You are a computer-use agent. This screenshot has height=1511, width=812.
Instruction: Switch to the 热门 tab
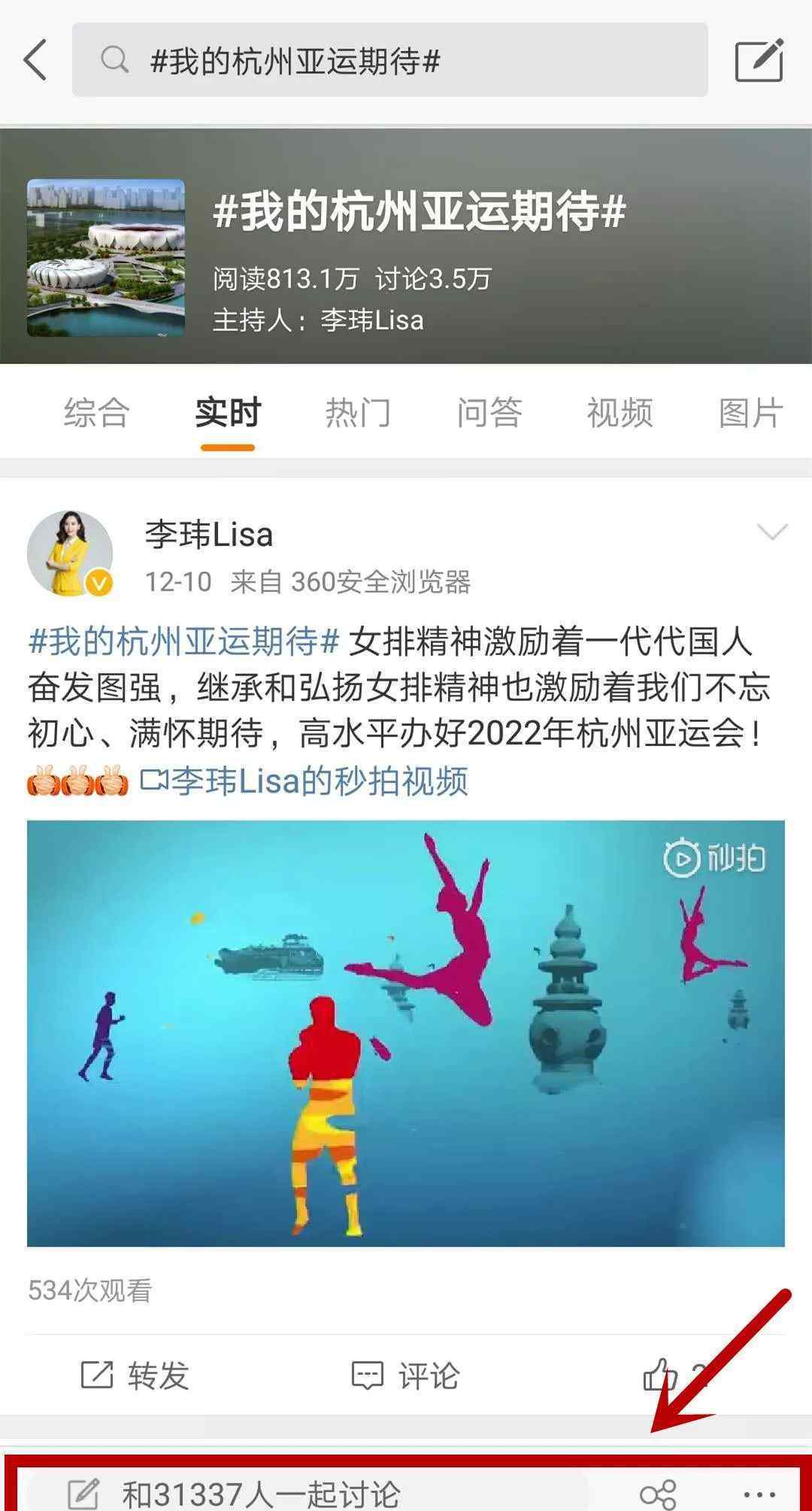(x=358, y=412)
